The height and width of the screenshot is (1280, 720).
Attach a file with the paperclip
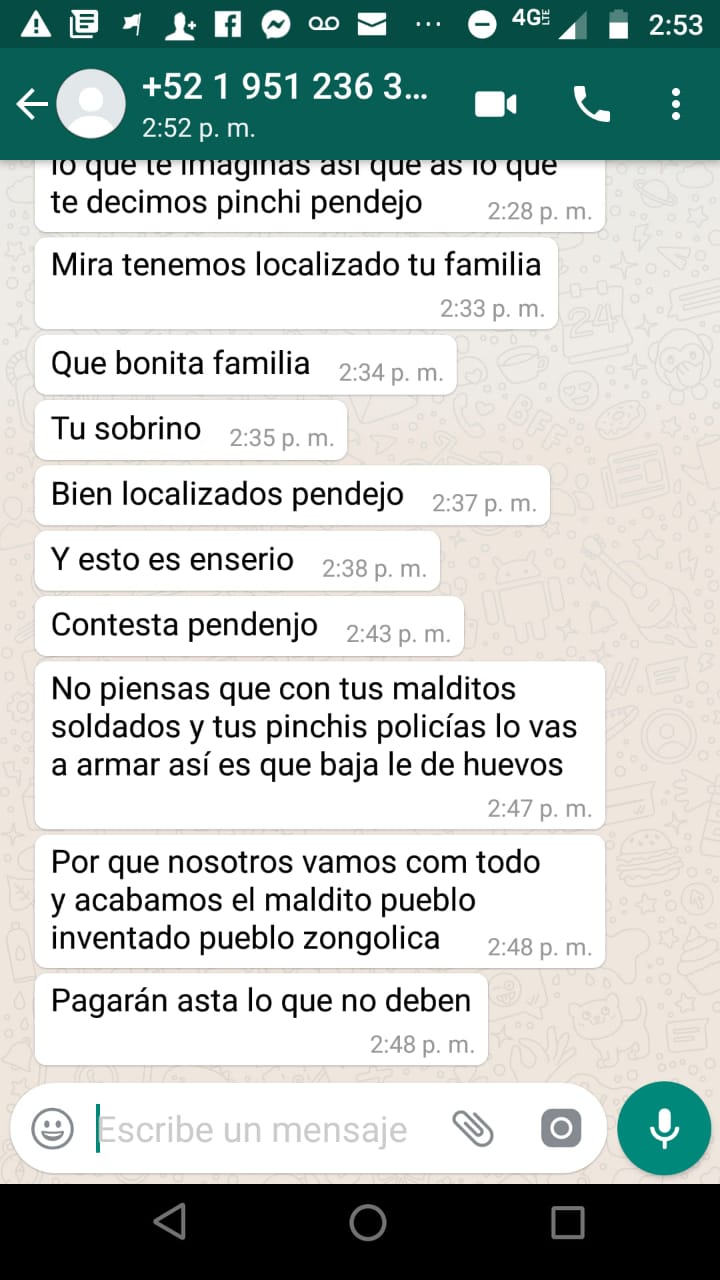tap(472, 1130)
